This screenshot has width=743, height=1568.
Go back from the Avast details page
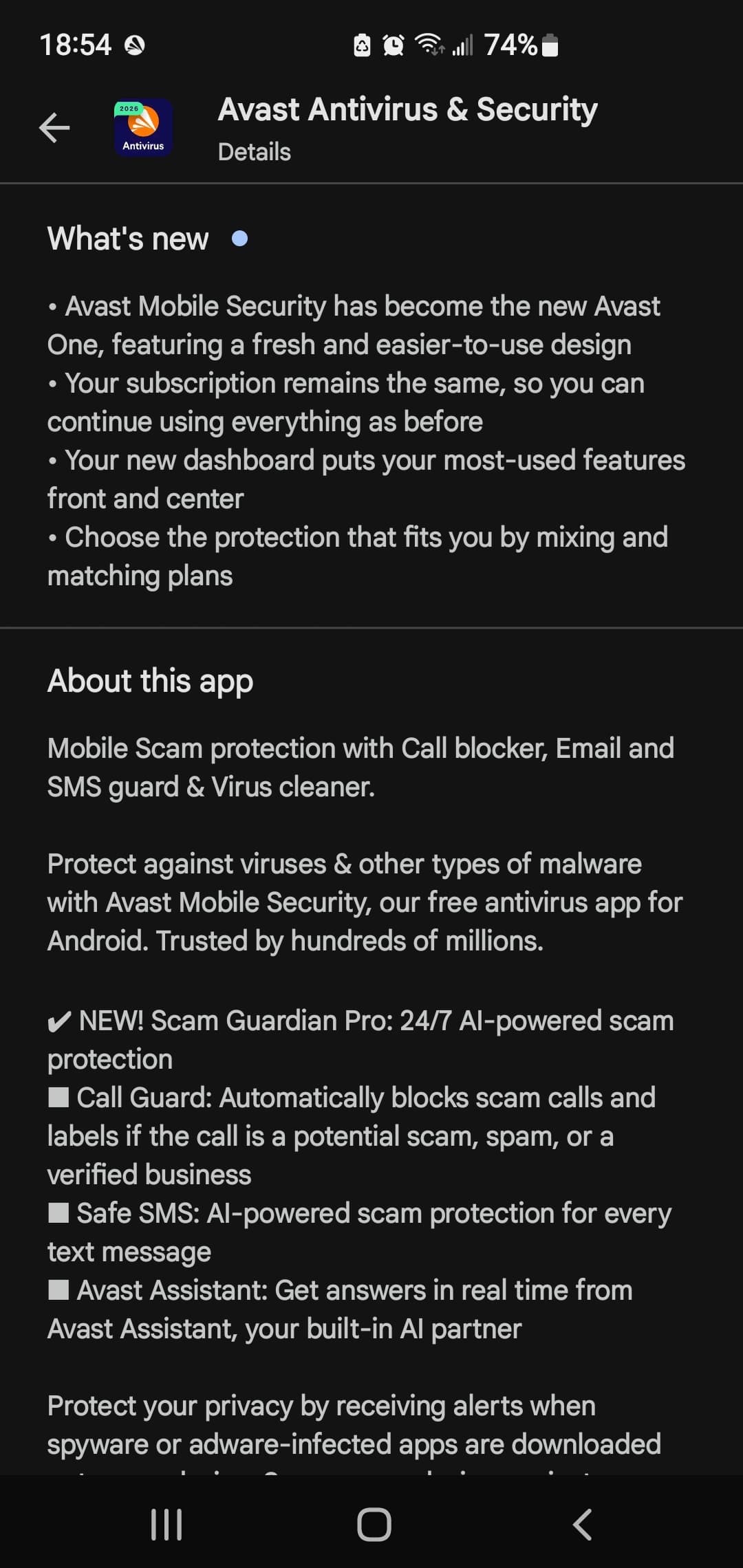54,128
